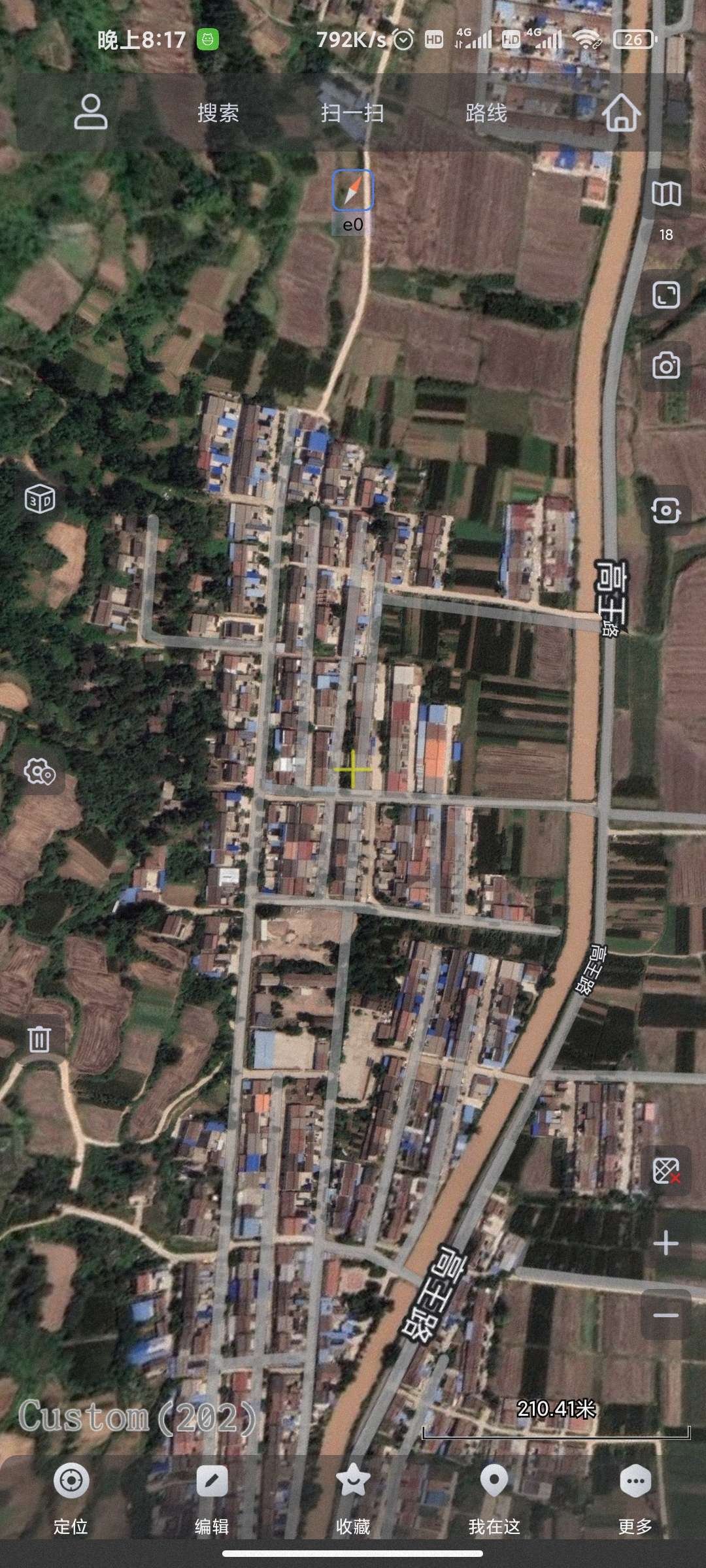Screen dimensions: 706x1568
Task: Zoom in with the plus button
Action: coord(666,1243)
